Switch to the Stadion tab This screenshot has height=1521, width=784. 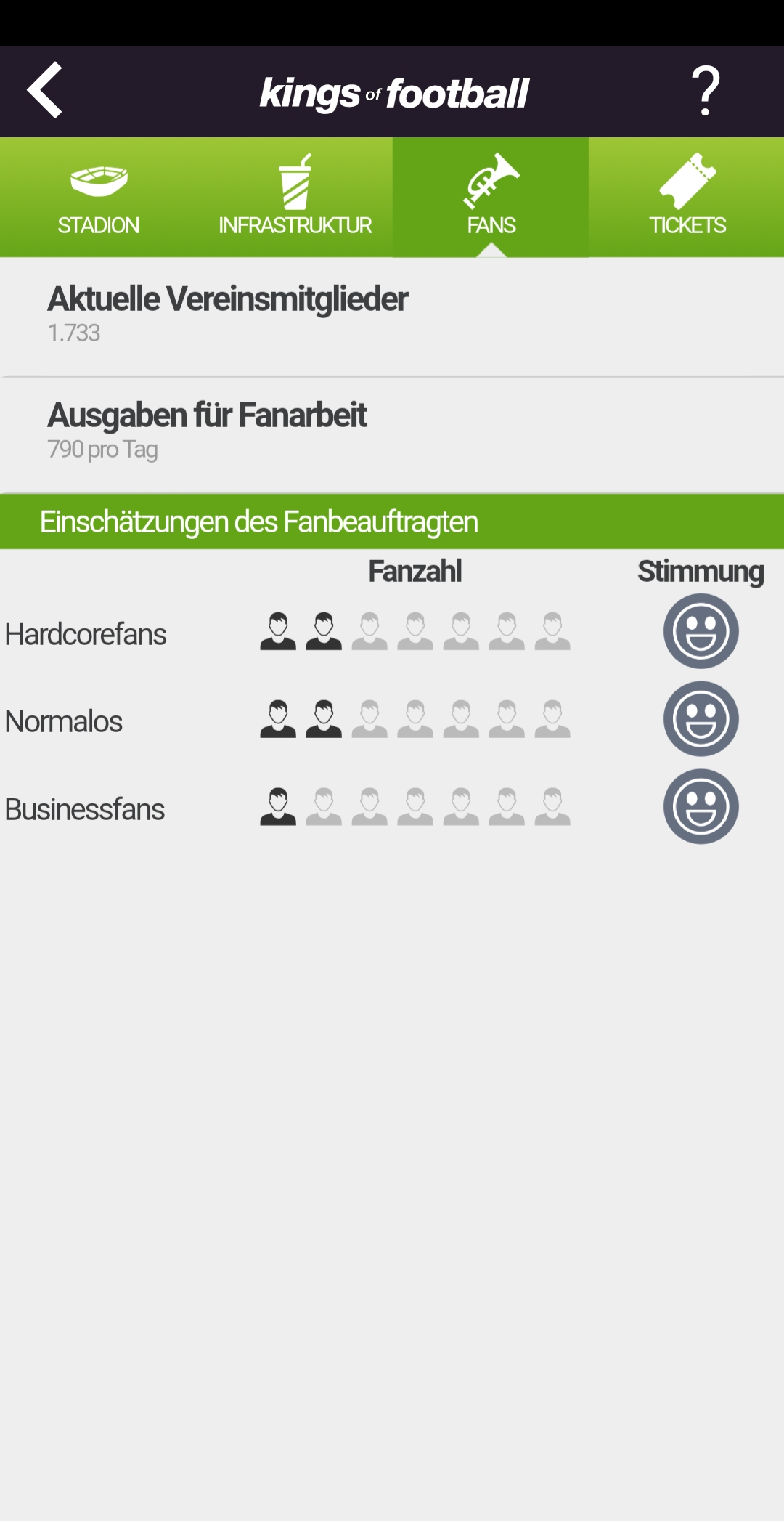[99, 198]
